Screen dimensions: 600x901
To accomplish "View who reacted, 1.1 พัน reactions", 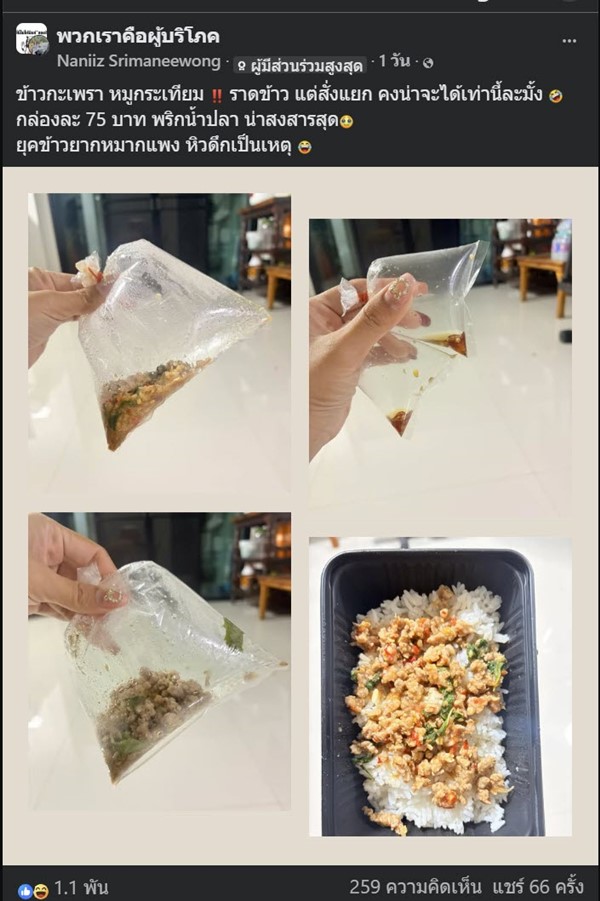I will [x=64, y=887].
